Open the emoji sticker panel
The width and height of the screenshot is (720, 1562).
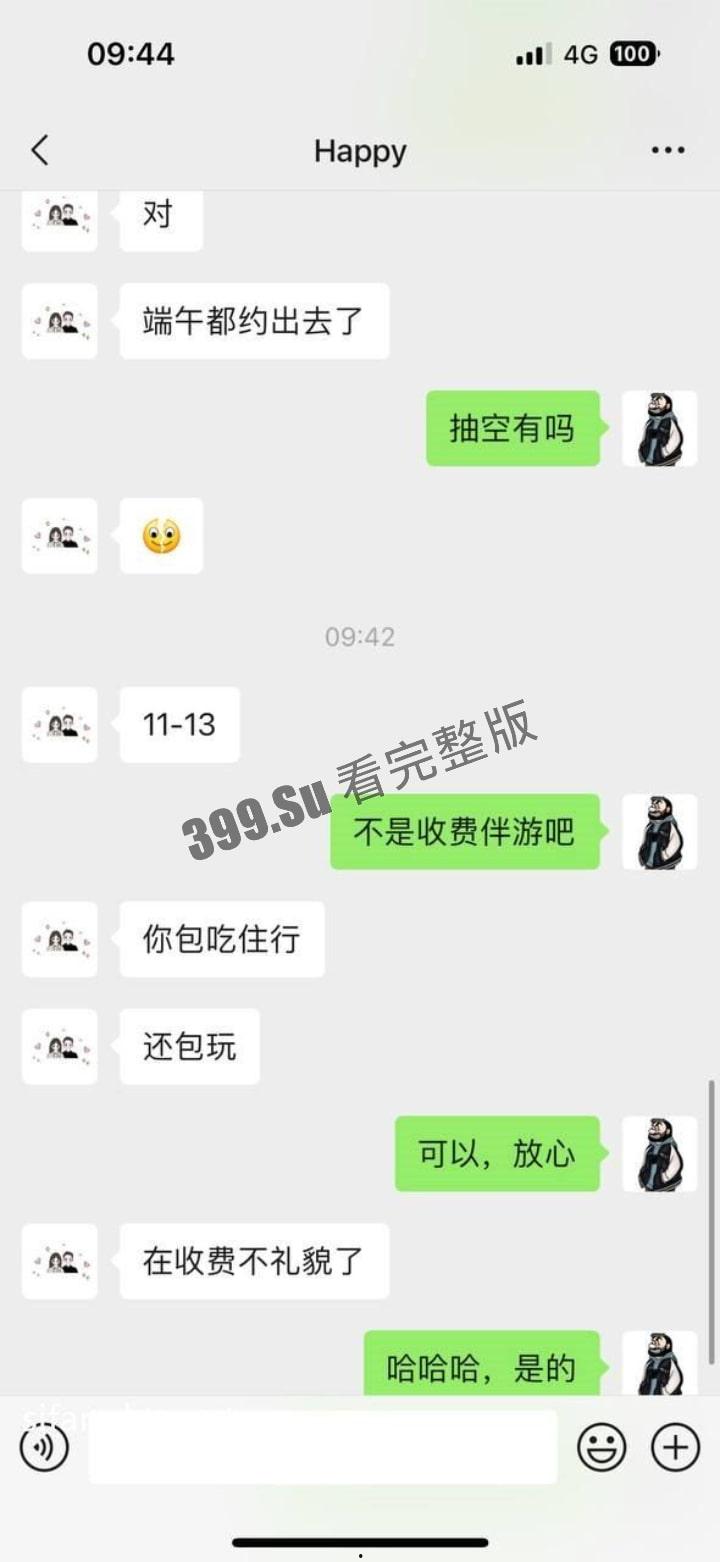[x=602, y=1447]
